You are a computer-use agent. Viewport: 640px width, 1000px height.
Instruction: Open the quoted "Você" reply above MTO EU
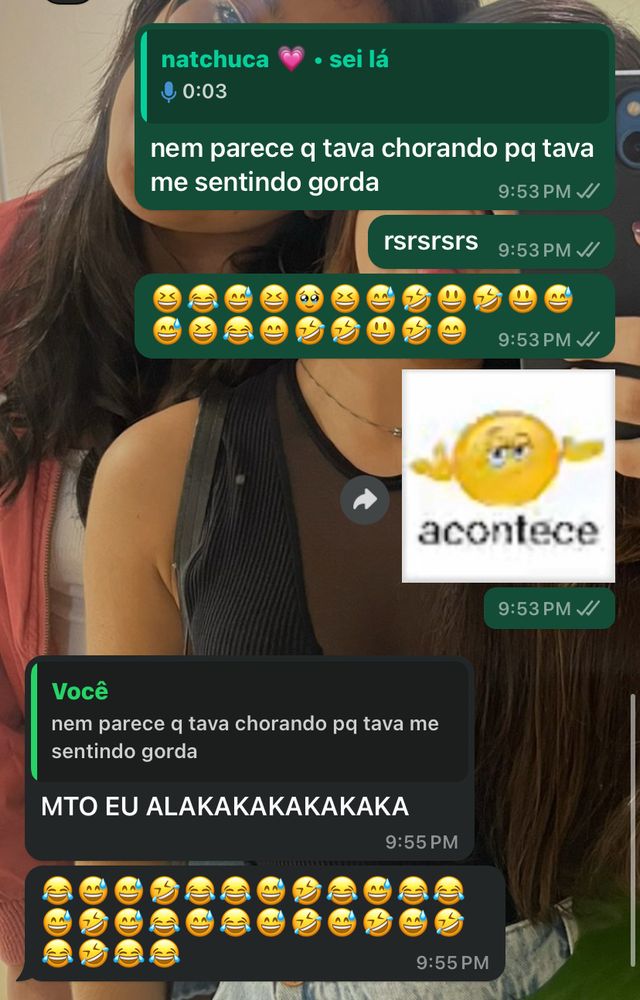[x=250, y=720]
